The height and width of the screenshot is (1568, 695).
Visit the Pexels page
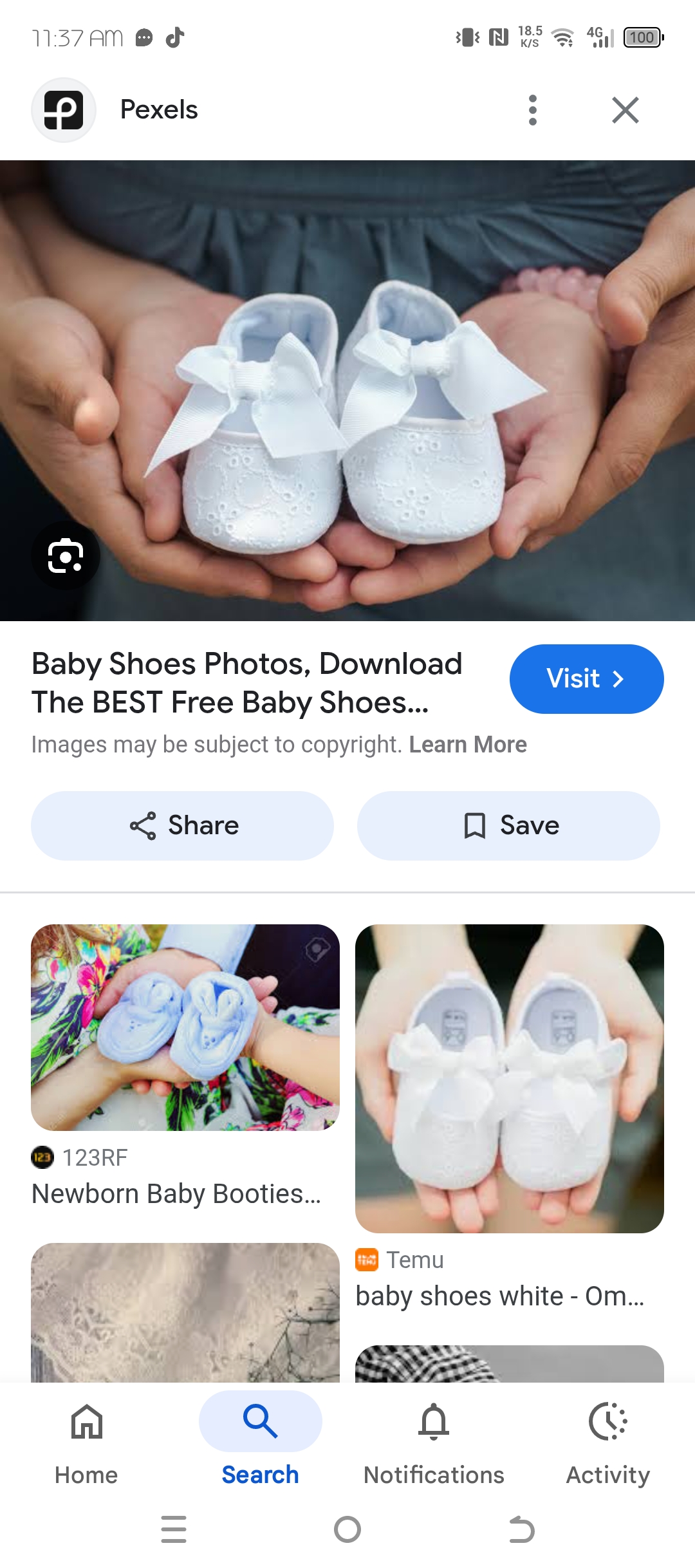[x=586, y=678]
